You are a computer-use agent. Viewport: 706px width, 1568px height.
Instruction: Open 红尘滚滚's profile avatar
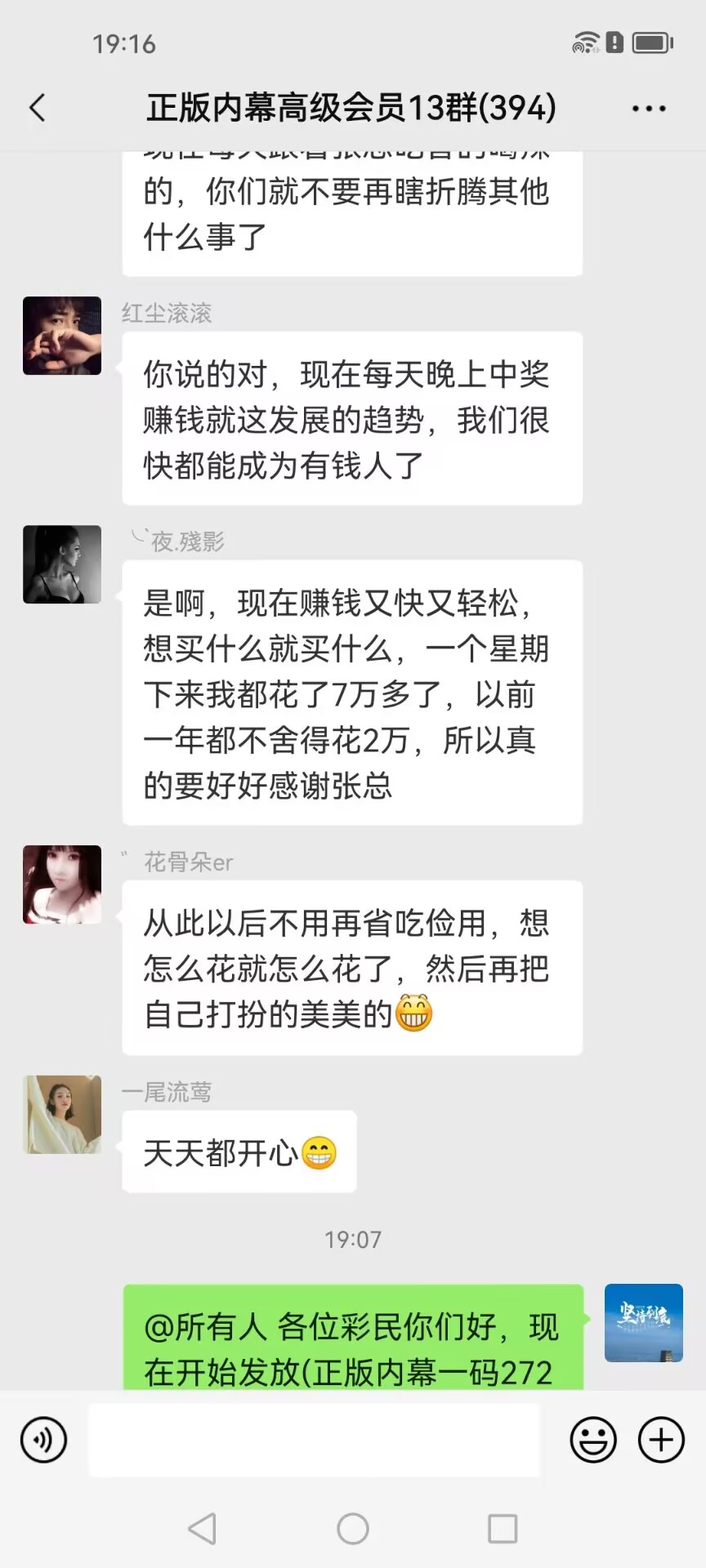click(x=62, y=336)
